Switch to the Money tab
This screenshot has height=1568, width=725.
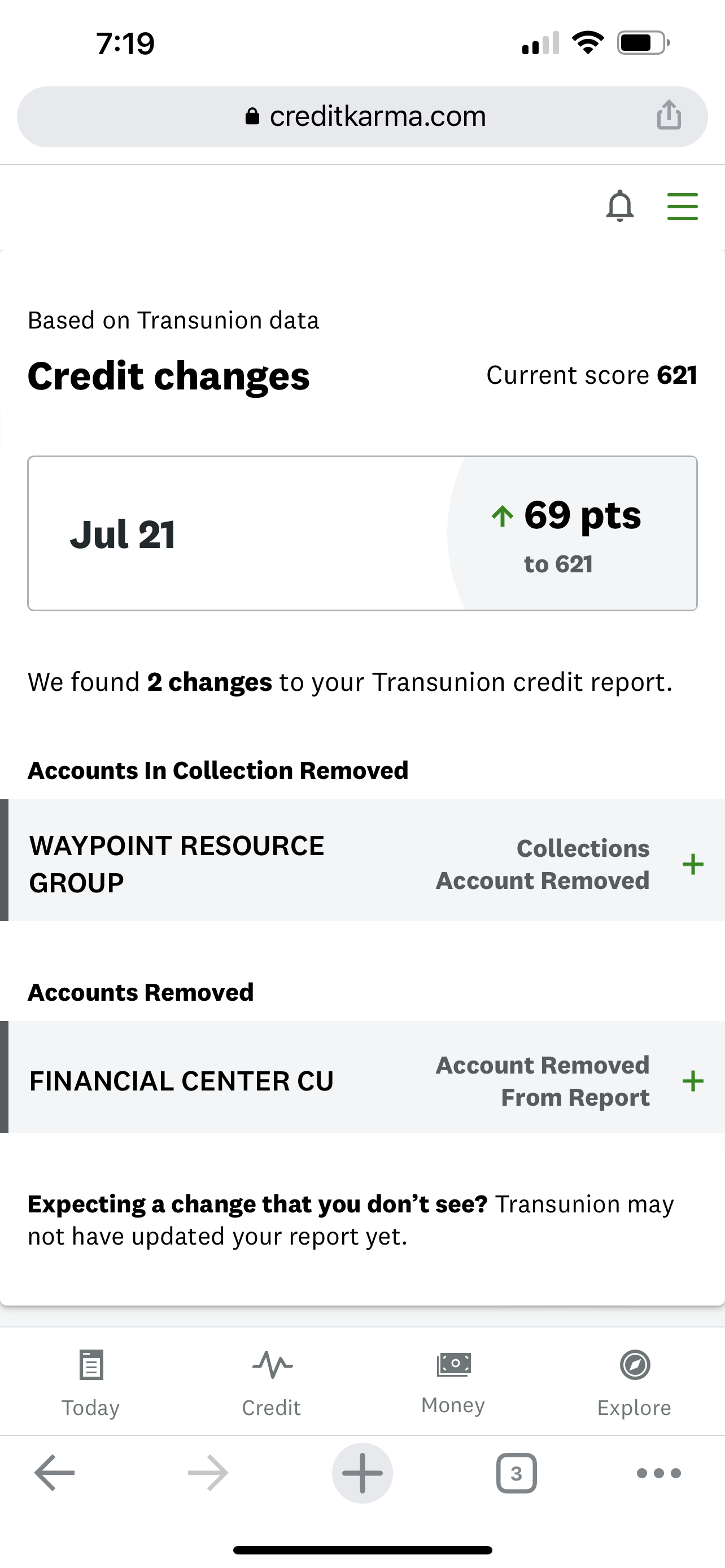tap(453, 1382)
